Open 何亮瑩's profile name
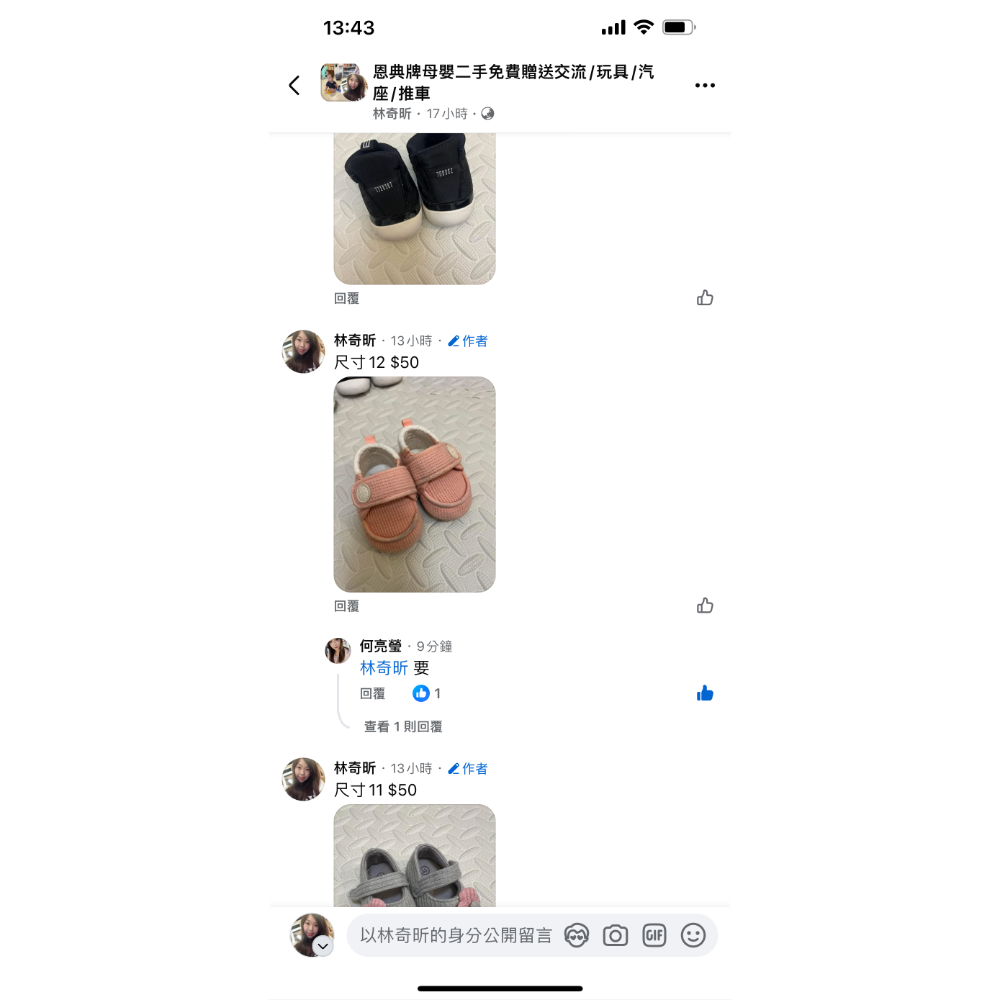The width and height of the screenshot is (1000, 1000). pyautogui.click(x=380, y=646)
